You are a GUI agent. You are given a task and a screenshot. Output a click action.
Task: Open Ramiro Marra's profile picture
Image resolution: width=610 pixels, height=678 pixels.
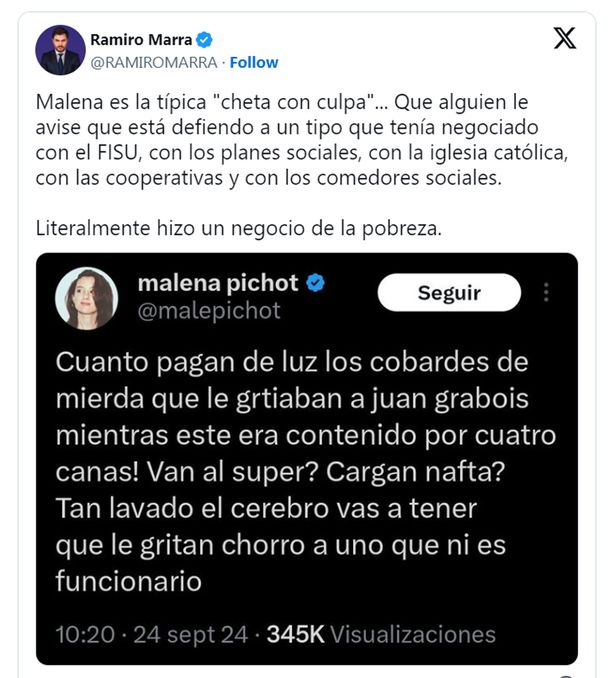tap(60, 50)
